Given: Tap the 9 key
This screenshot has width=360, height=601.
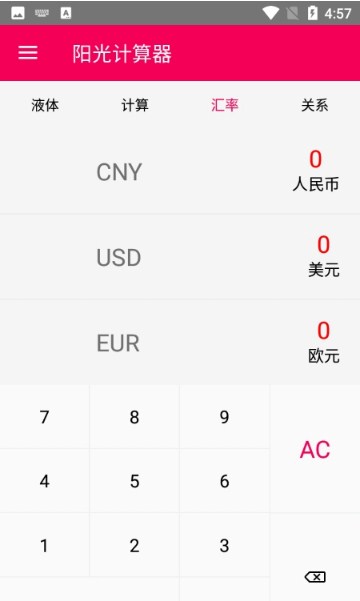Looking at the screenshot, I should coord(225,417).
